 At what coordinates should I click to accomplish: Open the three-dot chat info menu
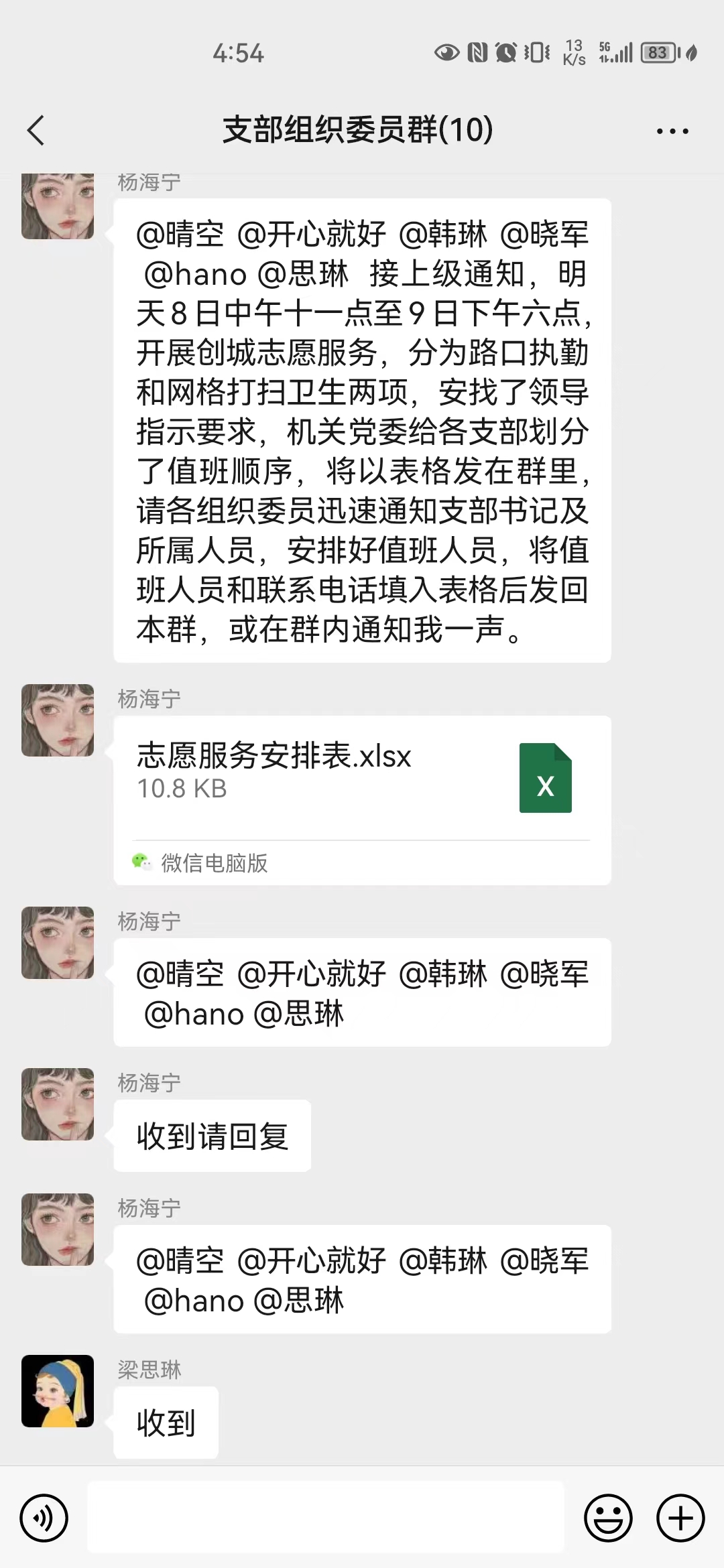672,131
